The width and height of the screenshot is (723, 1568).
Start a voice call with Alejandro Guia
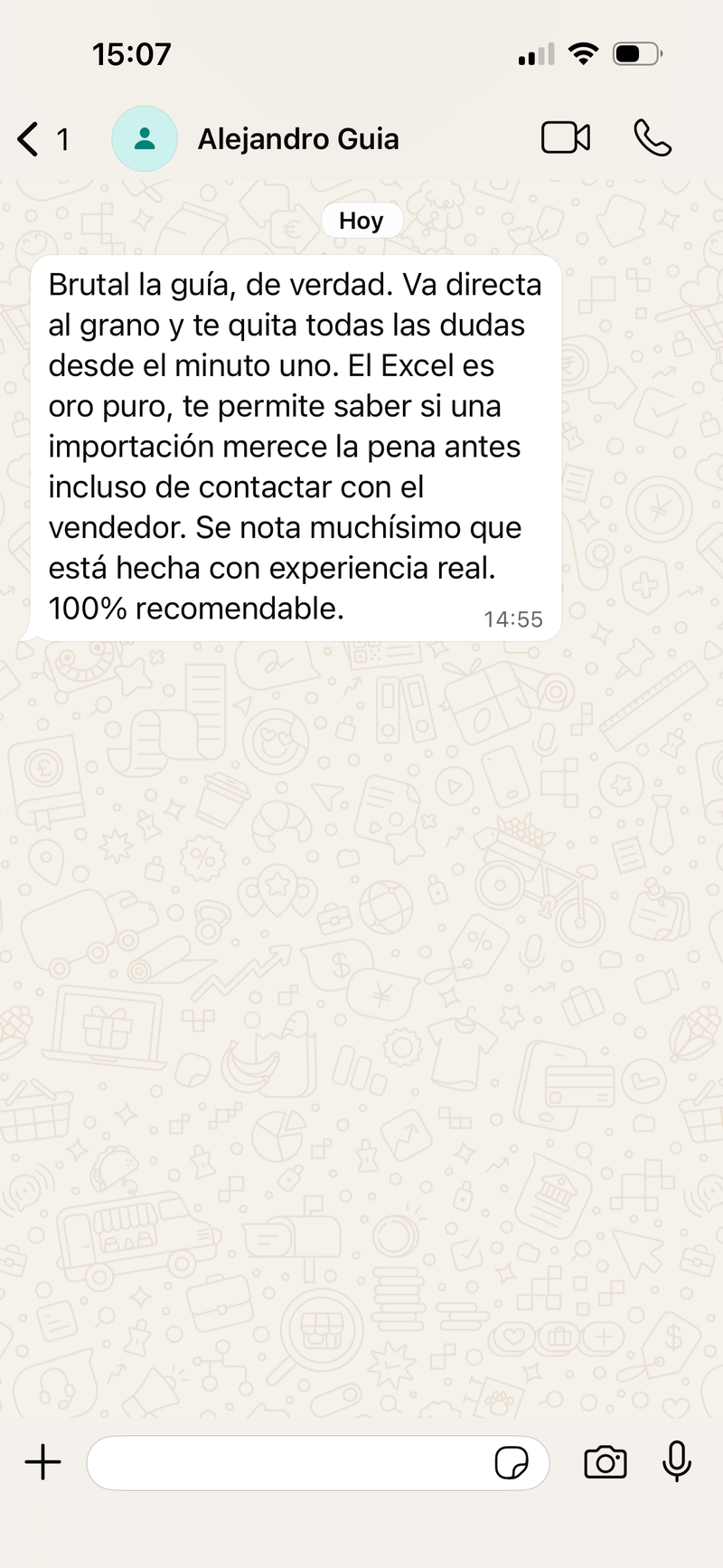[x=652, y=138]
